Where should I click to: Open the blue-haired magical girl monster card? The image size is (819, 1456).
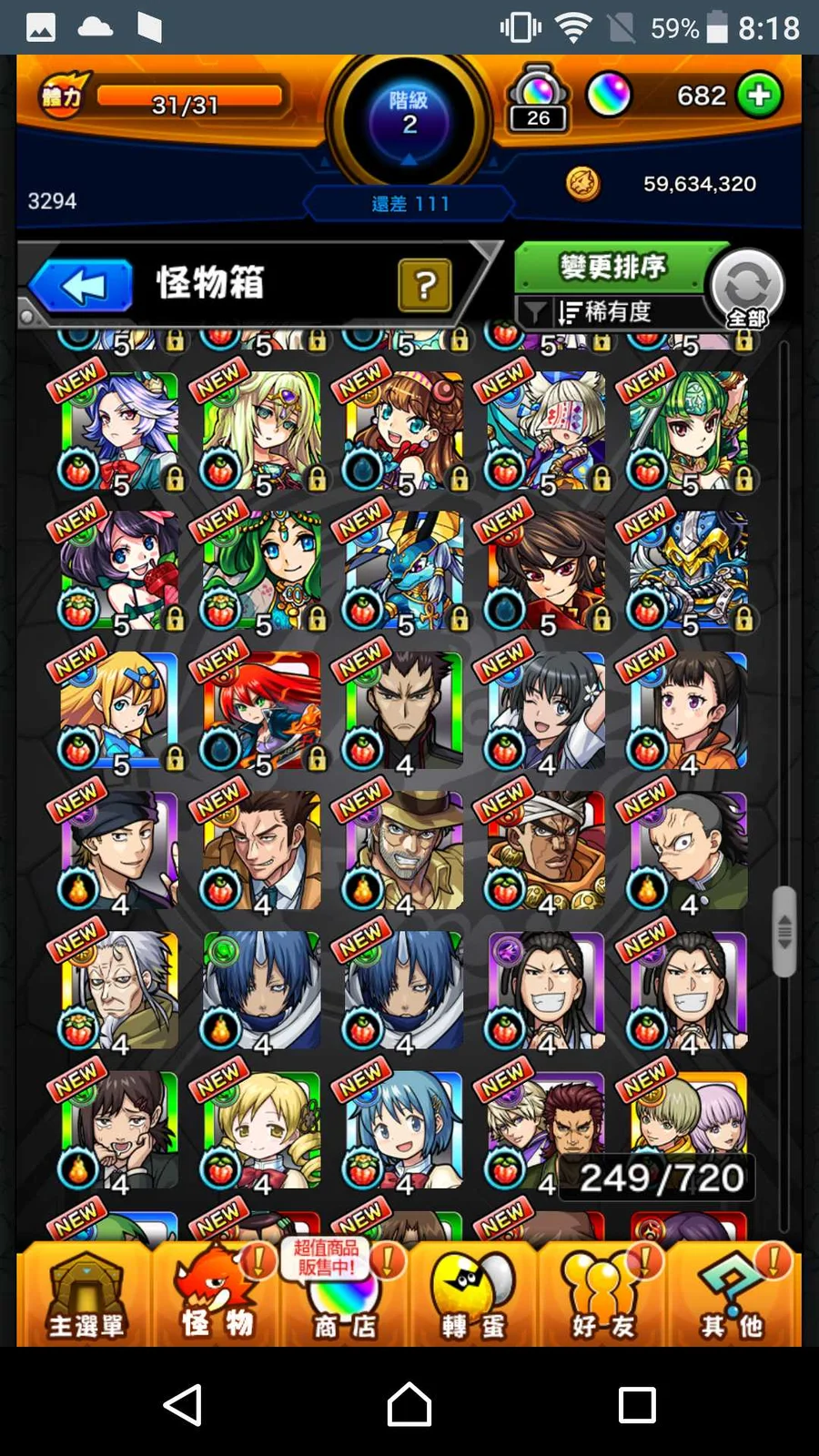[x=404, y=1130]
